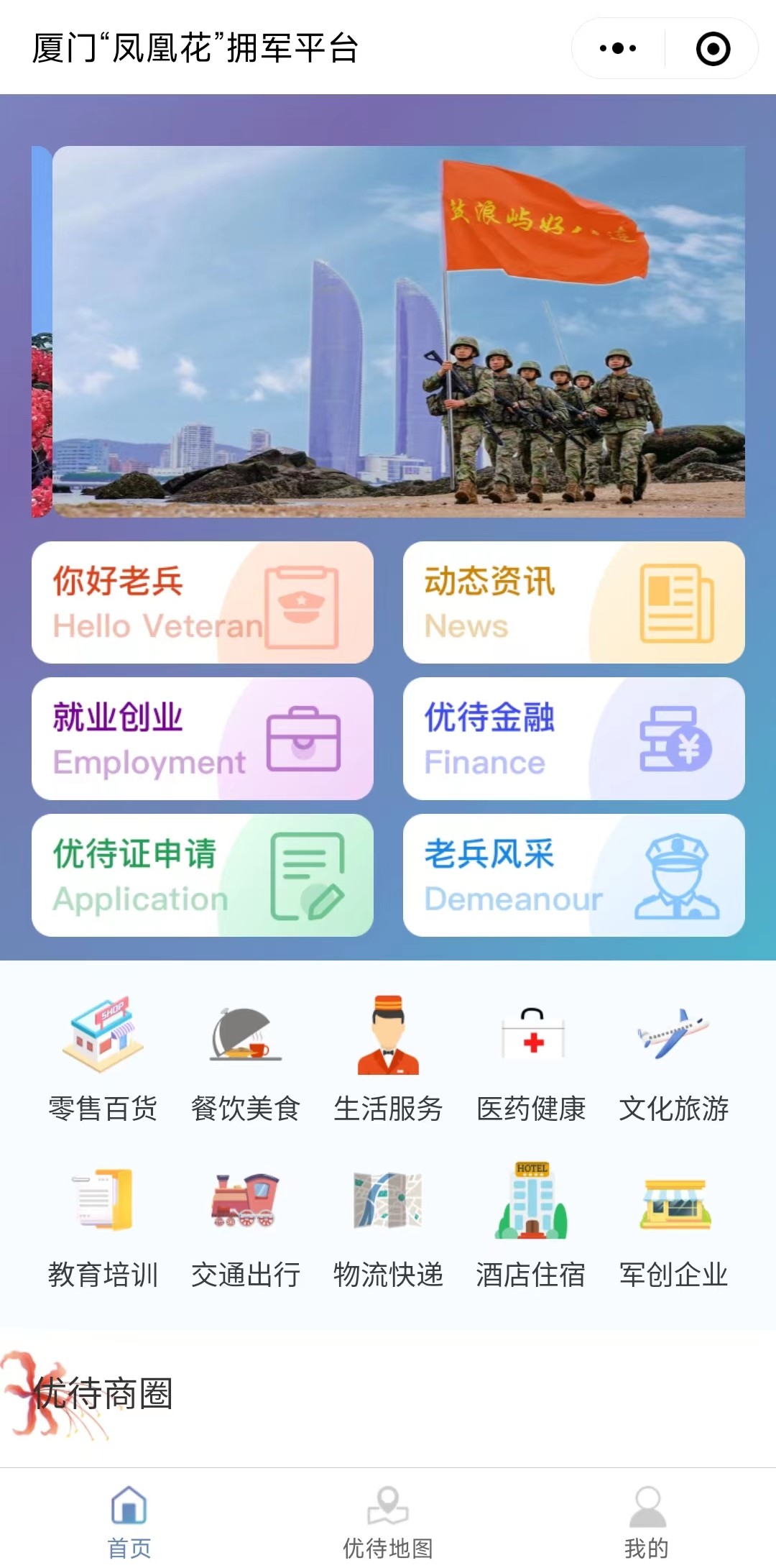The image size is (776, 1568).
Task: Select the 文化旅游 category
Action: [x=673, y=1058]
